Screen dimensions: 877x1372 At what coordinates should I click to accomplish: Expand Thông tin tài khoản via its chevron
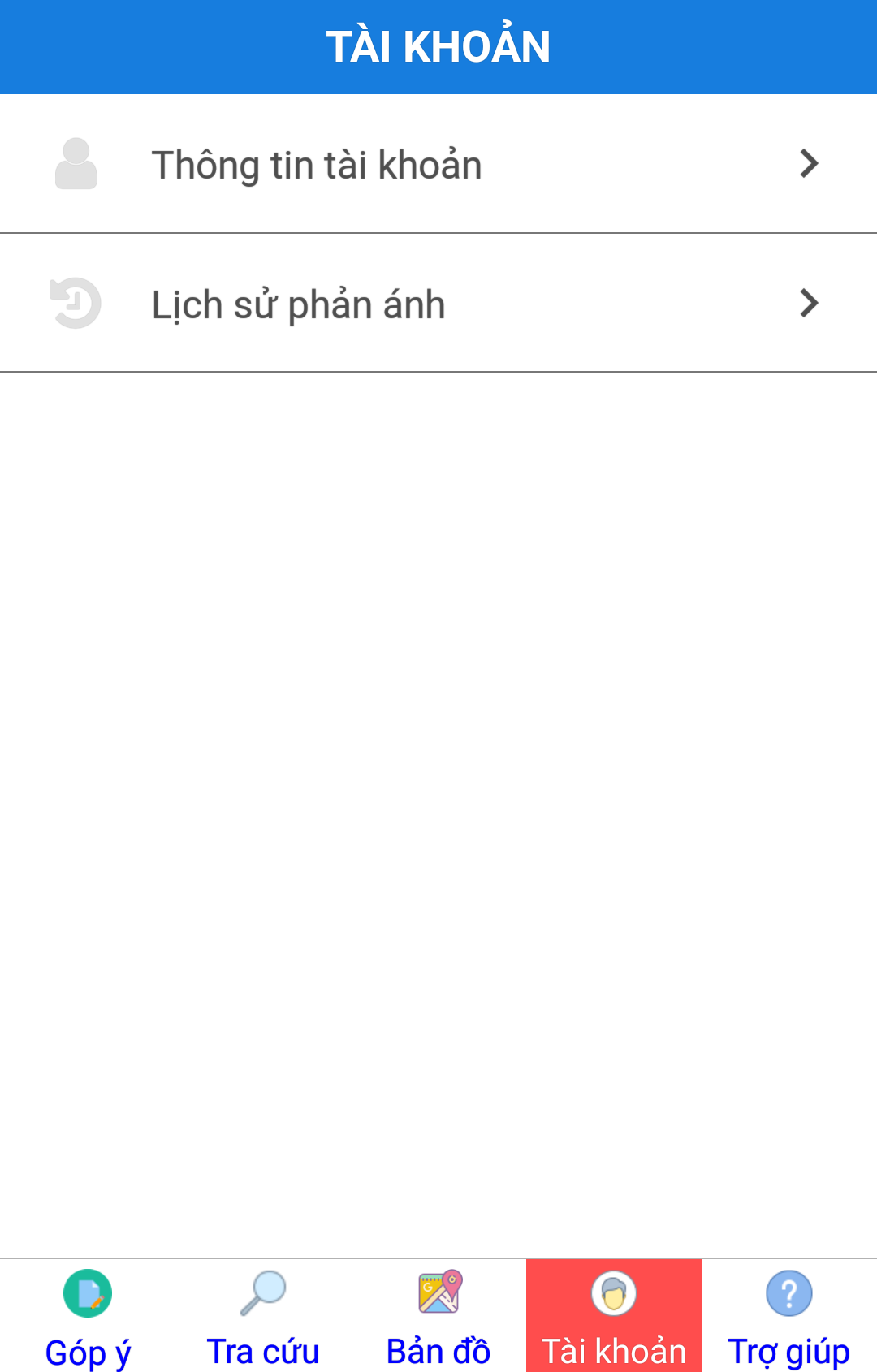808,163
